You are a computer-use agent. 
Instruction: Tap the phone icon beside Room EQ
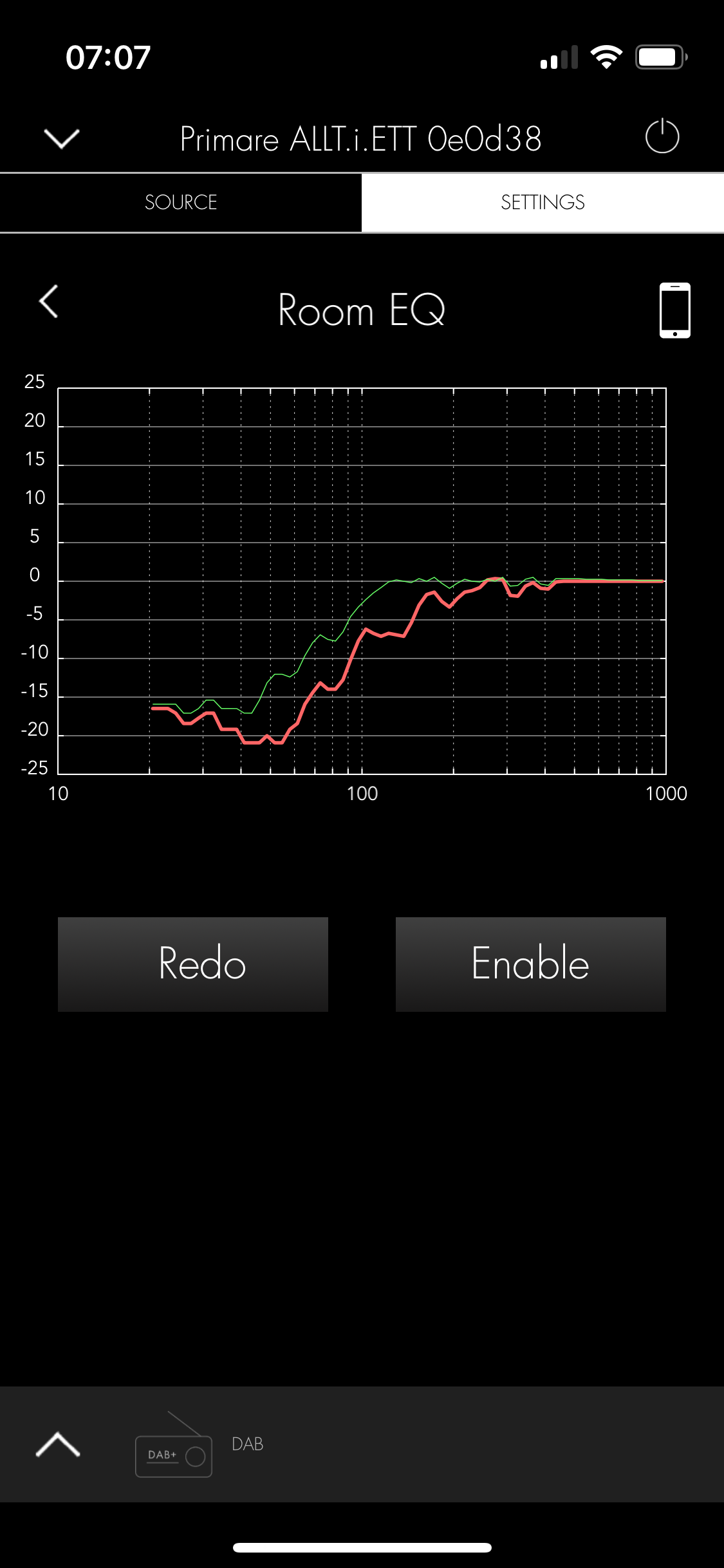click(x=674, y=310)
